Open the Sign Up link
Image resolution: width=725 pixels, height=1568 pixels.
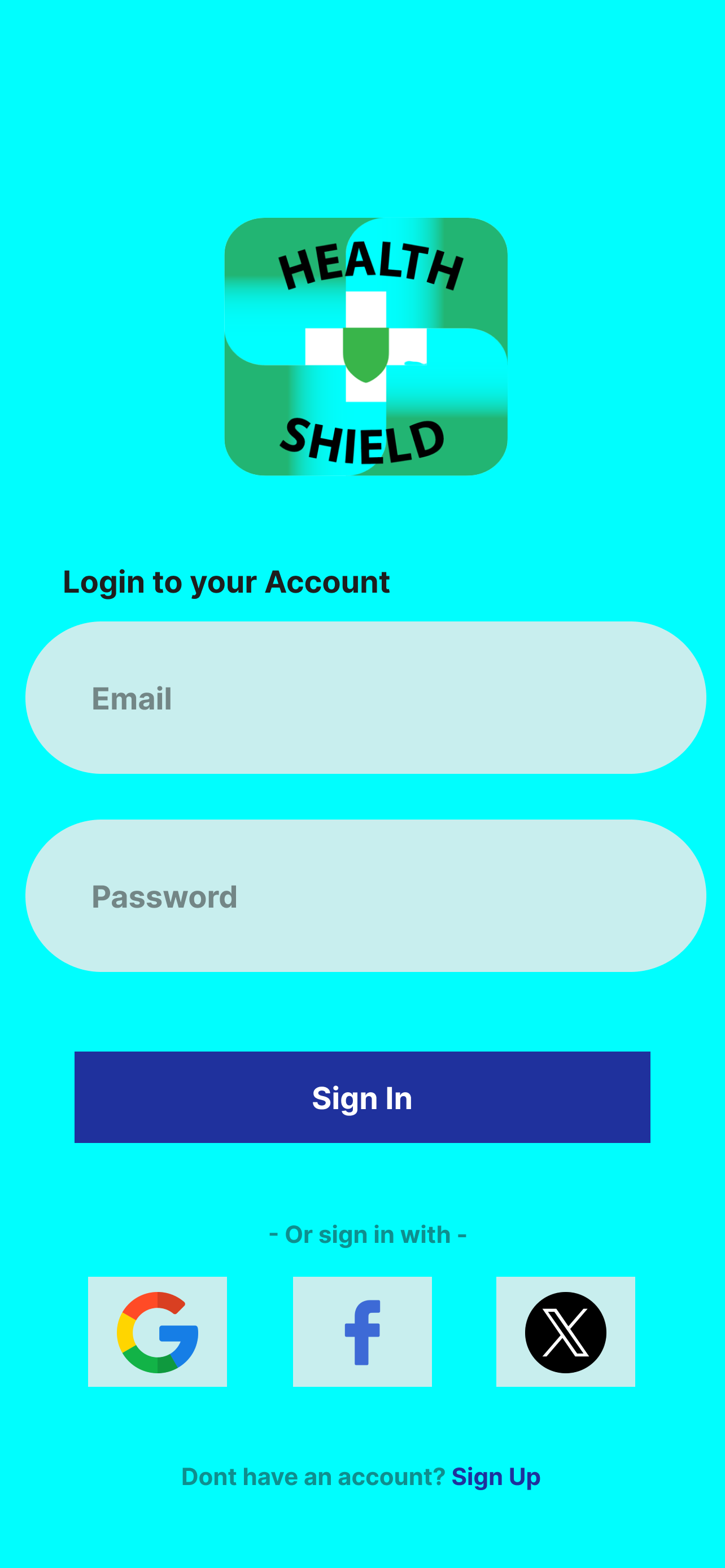point(496,1477)
